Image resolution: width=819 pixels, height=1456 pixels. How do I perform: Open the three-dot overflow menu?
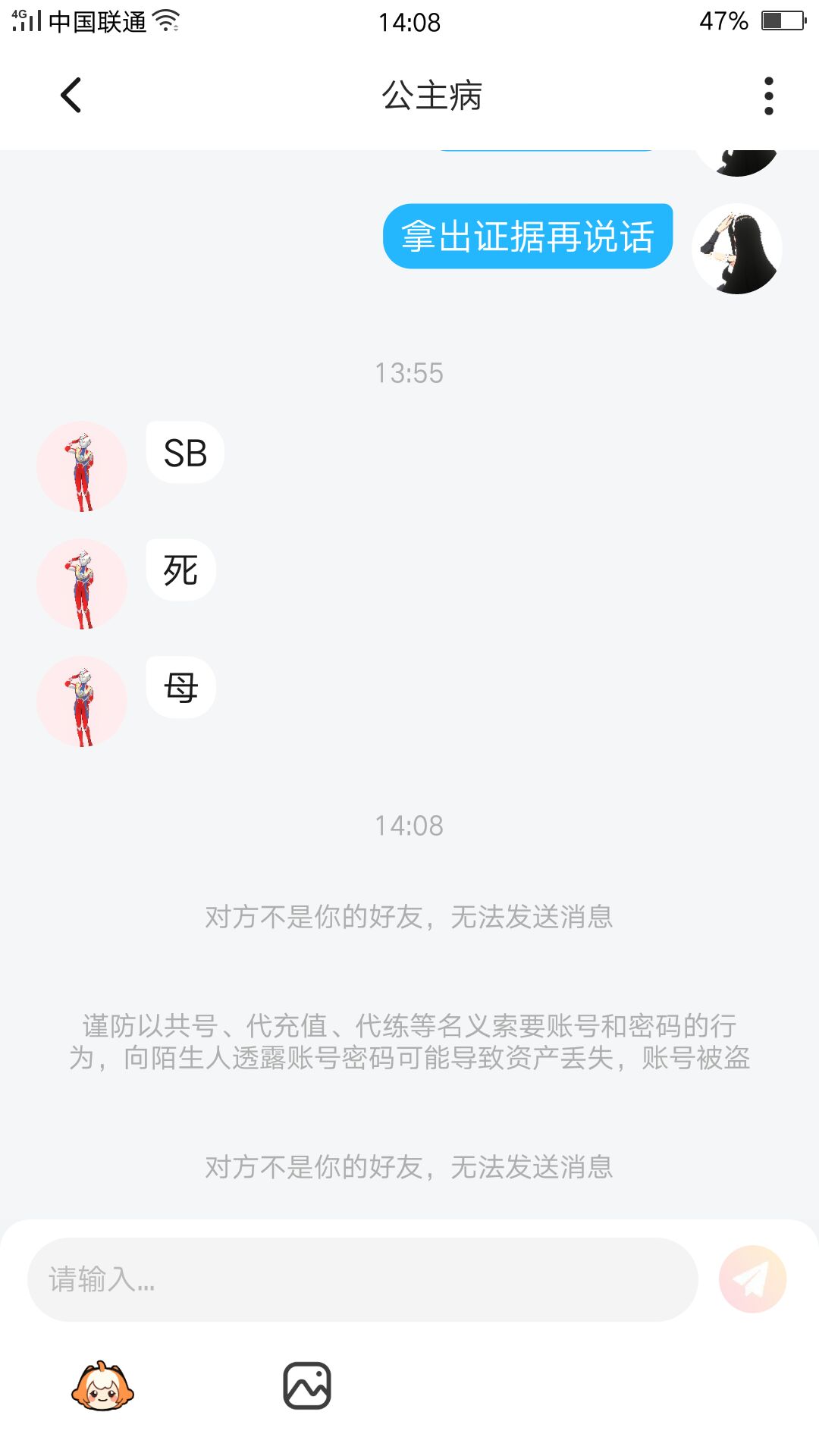pos(768,96)
